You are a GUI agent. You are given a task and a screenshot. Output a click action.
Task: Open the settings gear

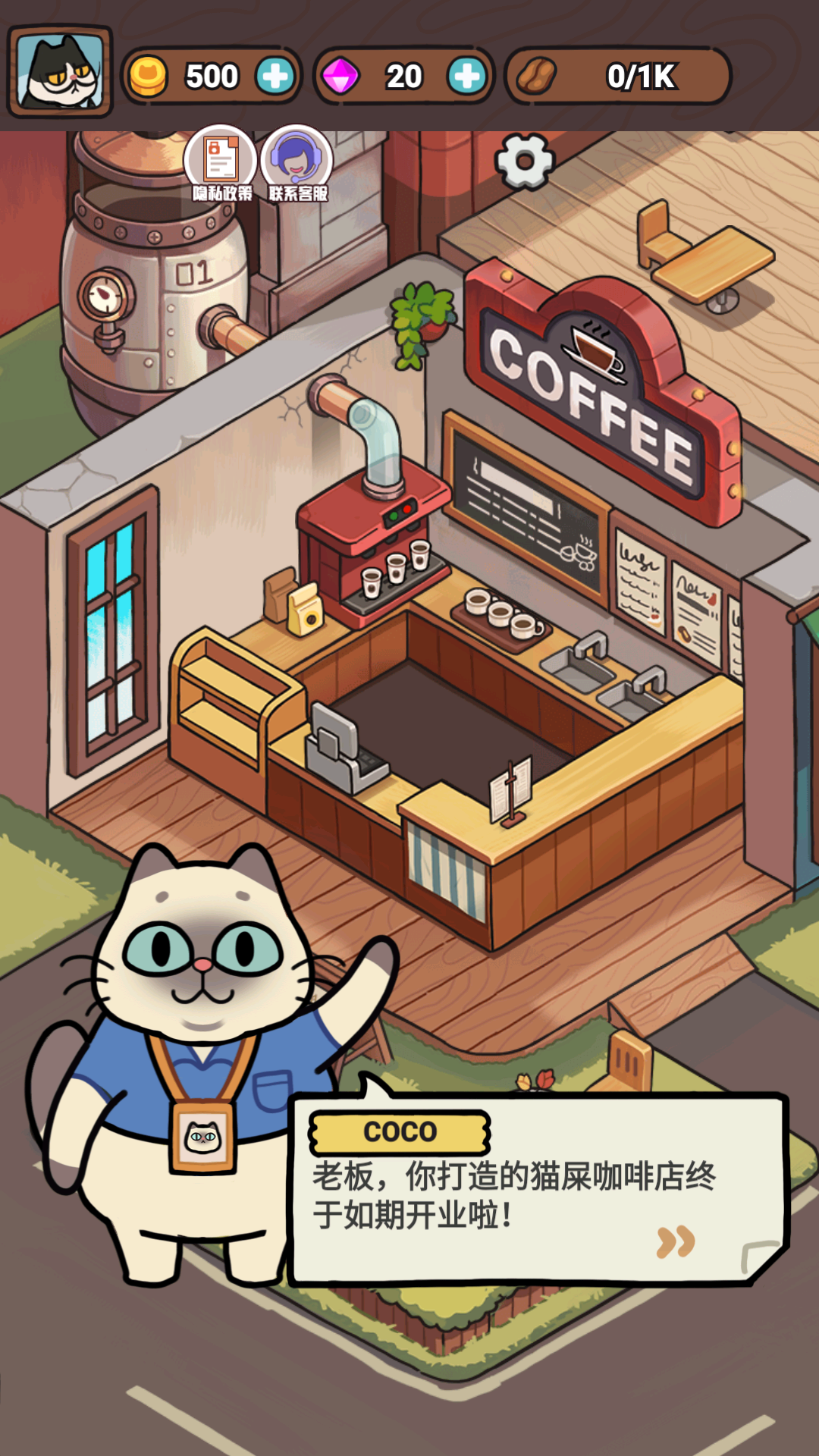tap(524, 161)
